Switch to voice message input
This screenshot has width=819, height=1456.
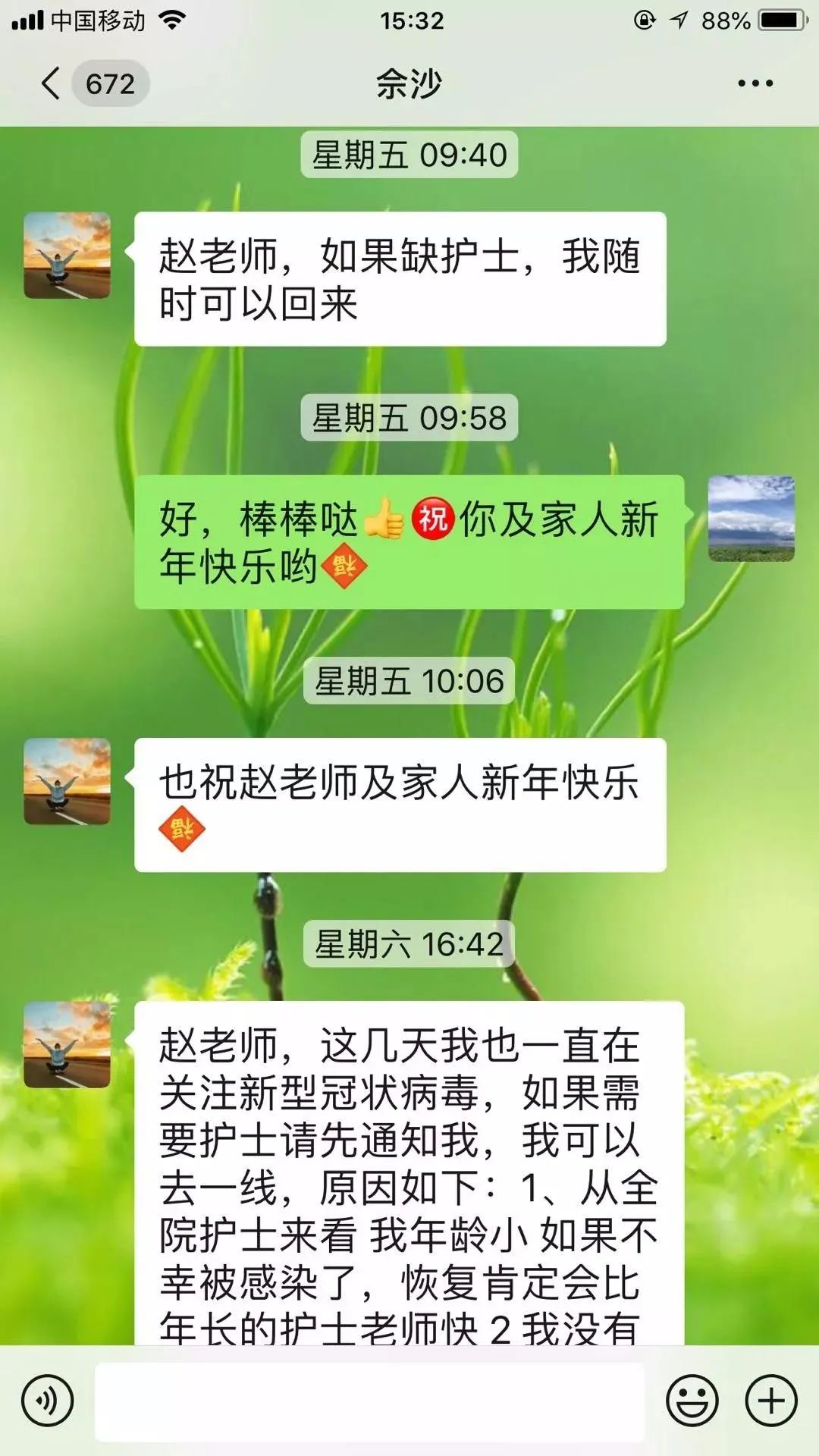pos(47,1401)
